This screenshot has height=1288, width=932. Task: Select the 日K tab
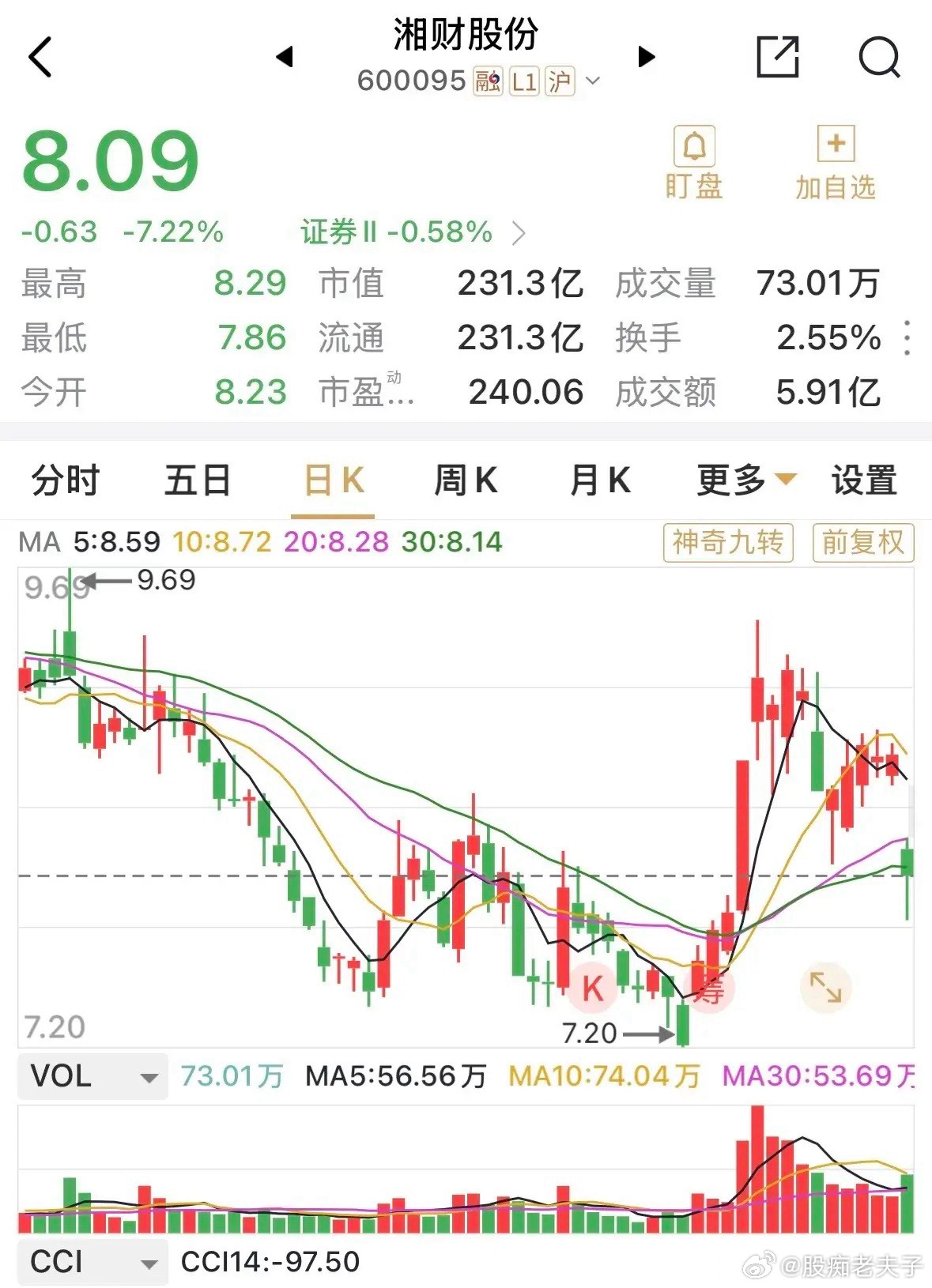[x=334, y=480]
